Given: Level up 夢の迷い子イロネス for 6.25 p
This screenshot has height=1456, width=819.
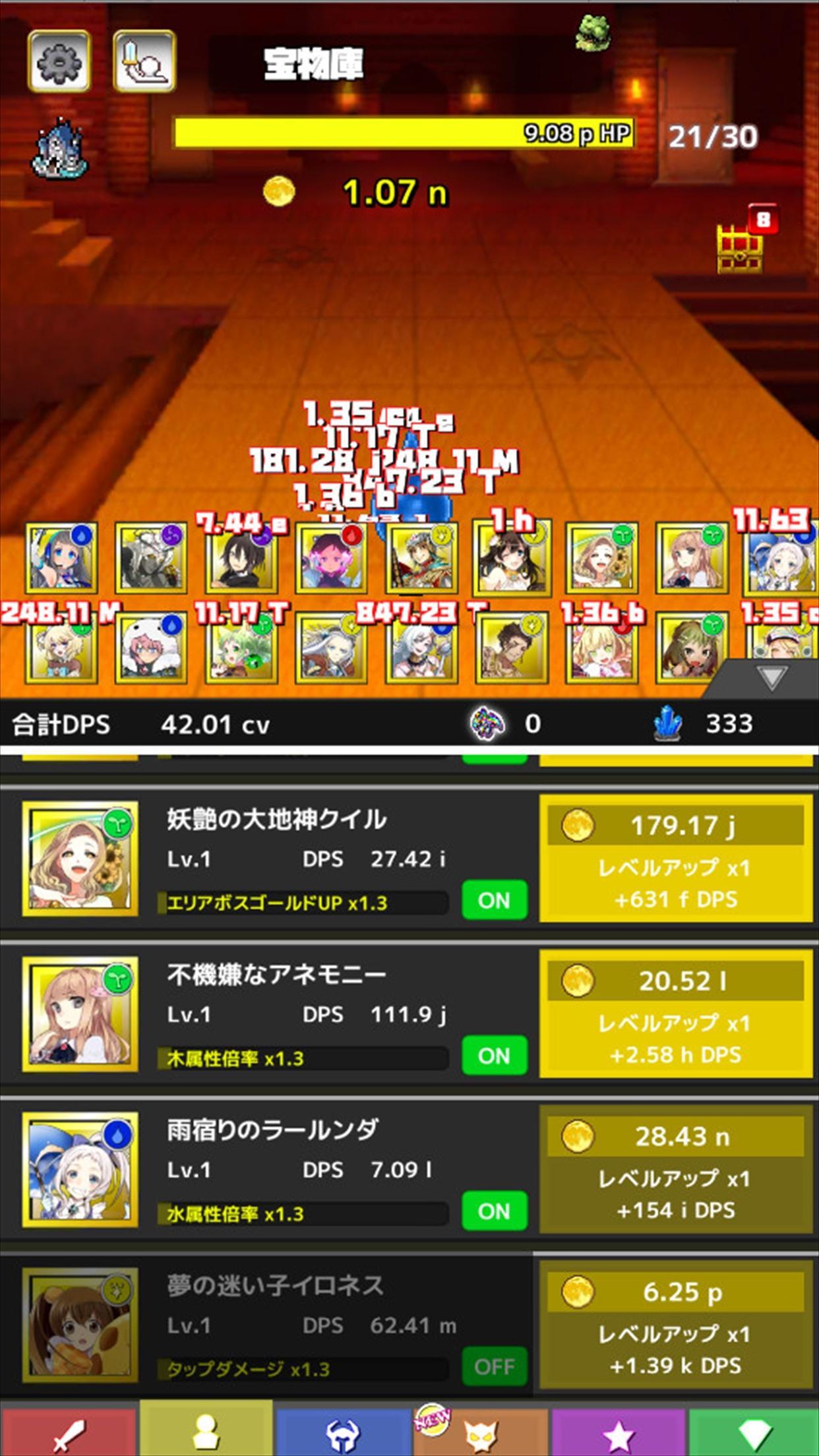Looking at the screenshot, I should pos(675,1325).
